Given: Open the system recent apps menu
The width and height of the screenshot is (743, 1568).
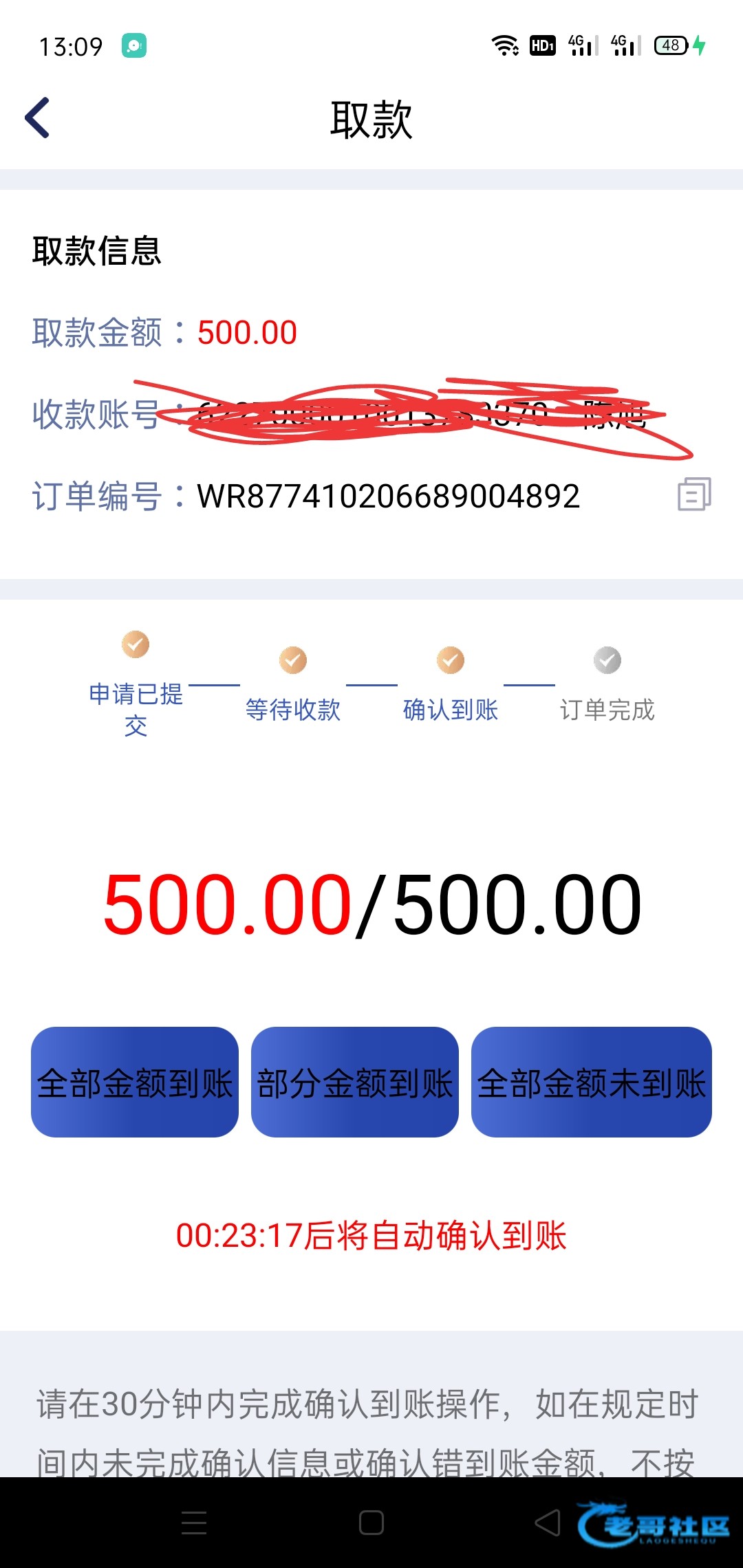Looking at the screenshot, I should point(194,1523).
